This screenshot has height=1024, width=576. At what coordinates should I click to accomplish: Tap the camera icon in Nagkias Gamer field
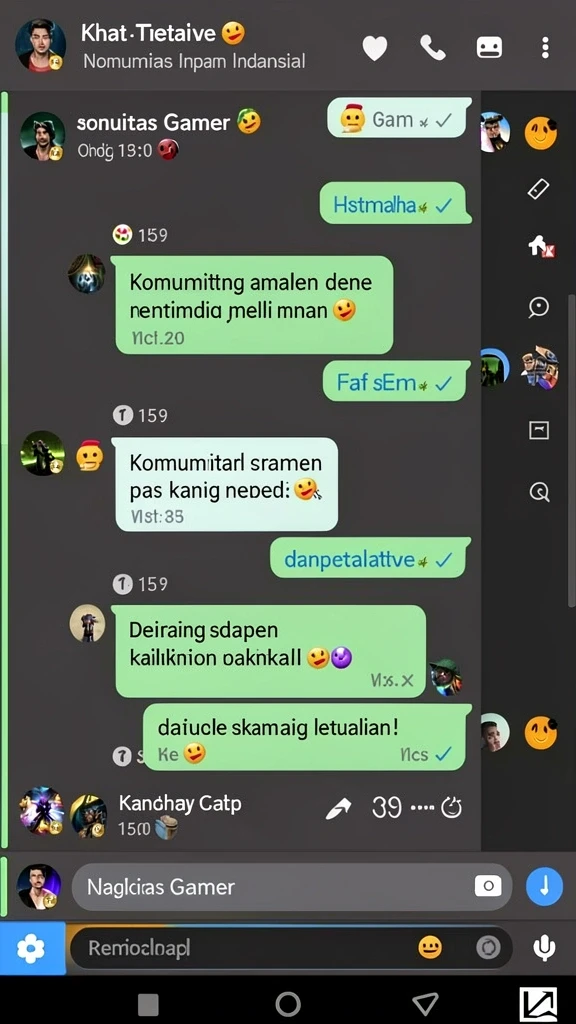[x=488, y=886]
